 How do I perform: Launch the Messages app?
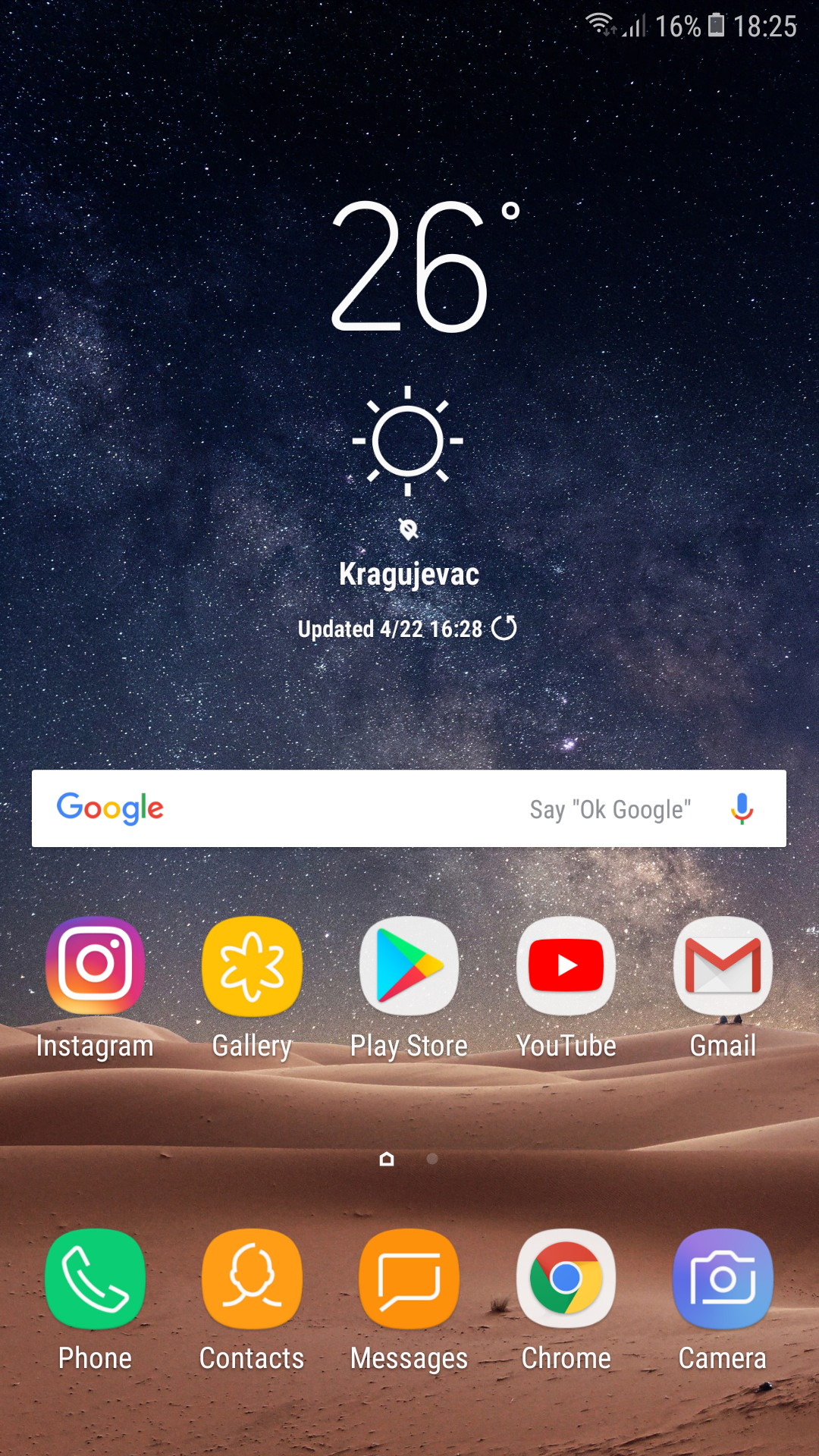pos(409,1279)
